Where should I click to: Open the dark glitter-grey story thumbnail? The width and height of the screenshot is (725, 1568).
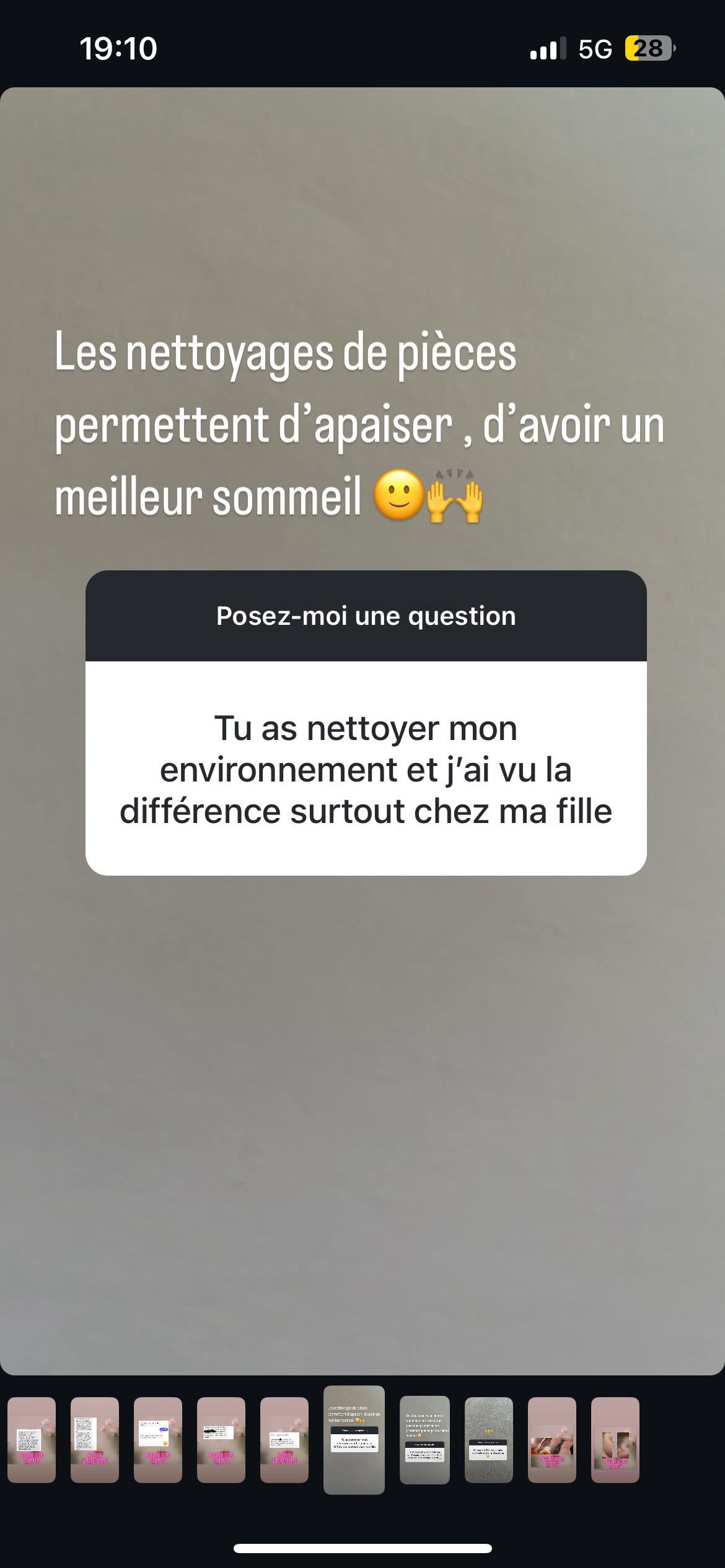488,1439
